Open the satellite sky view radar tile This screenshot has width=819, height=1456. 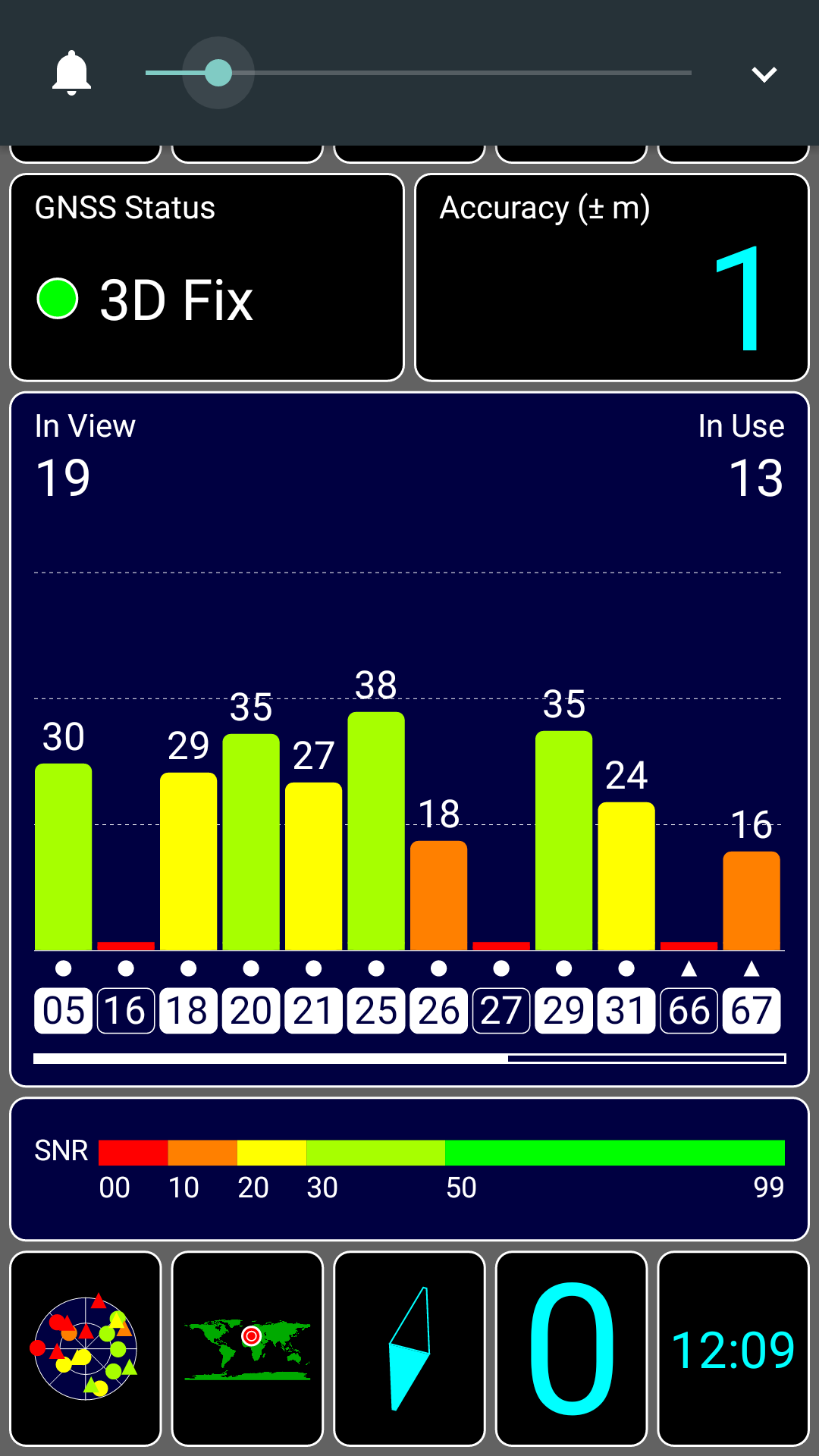click(86, 1349)
